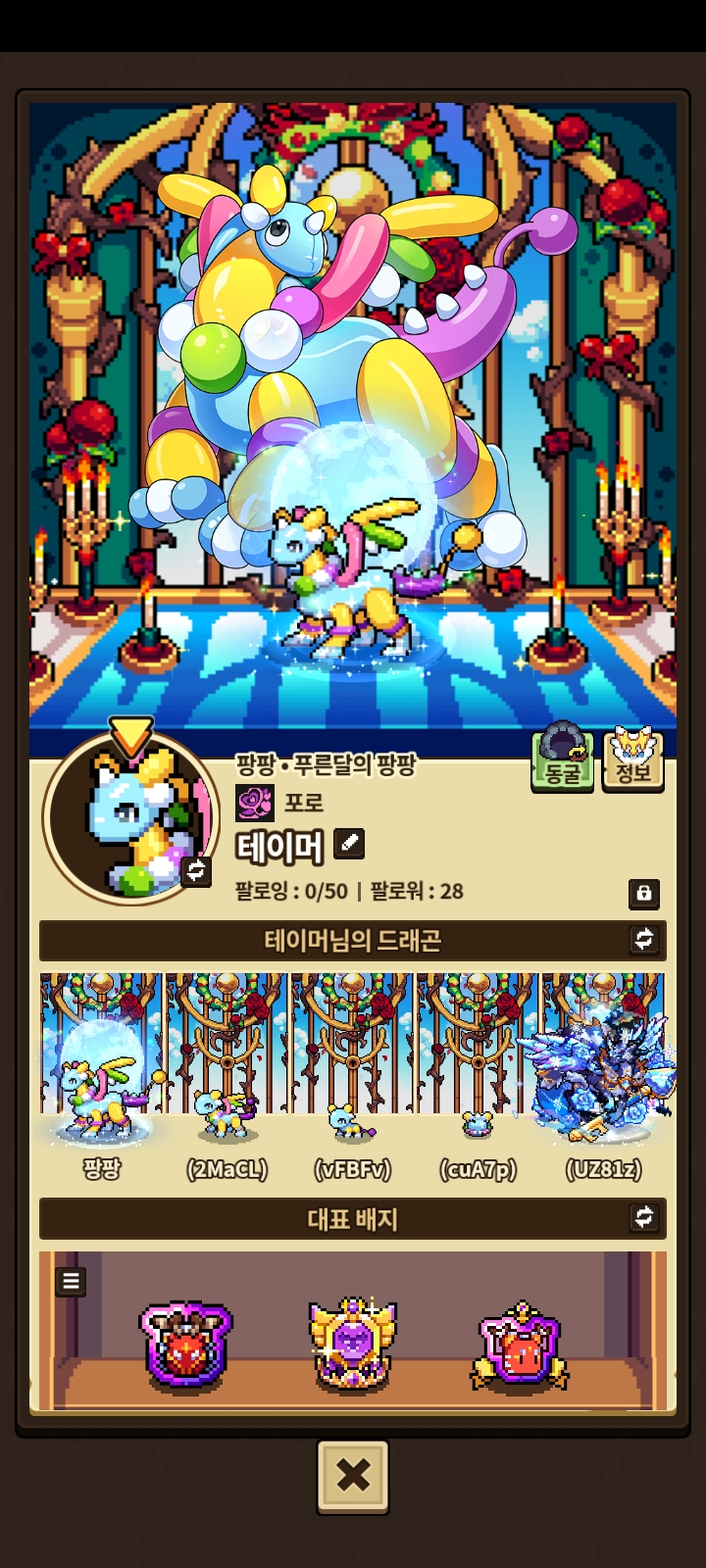Open the 동굴 cave button

coord(562,760)
